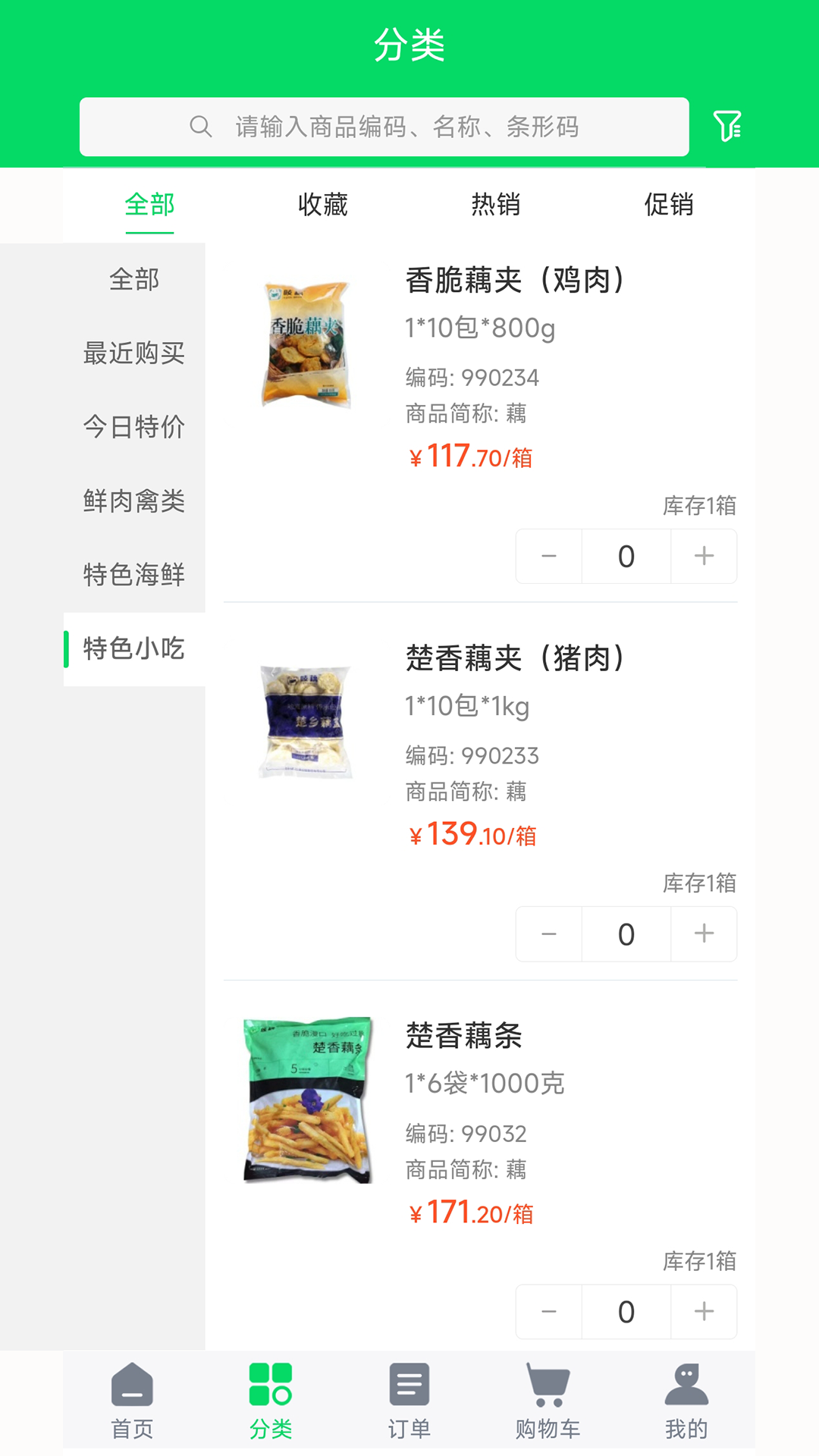The height and width of the screenshot is (1456, 819).
Task: Increase quantity of 香脆藕夹（鸡肉）
Action: 703,556
